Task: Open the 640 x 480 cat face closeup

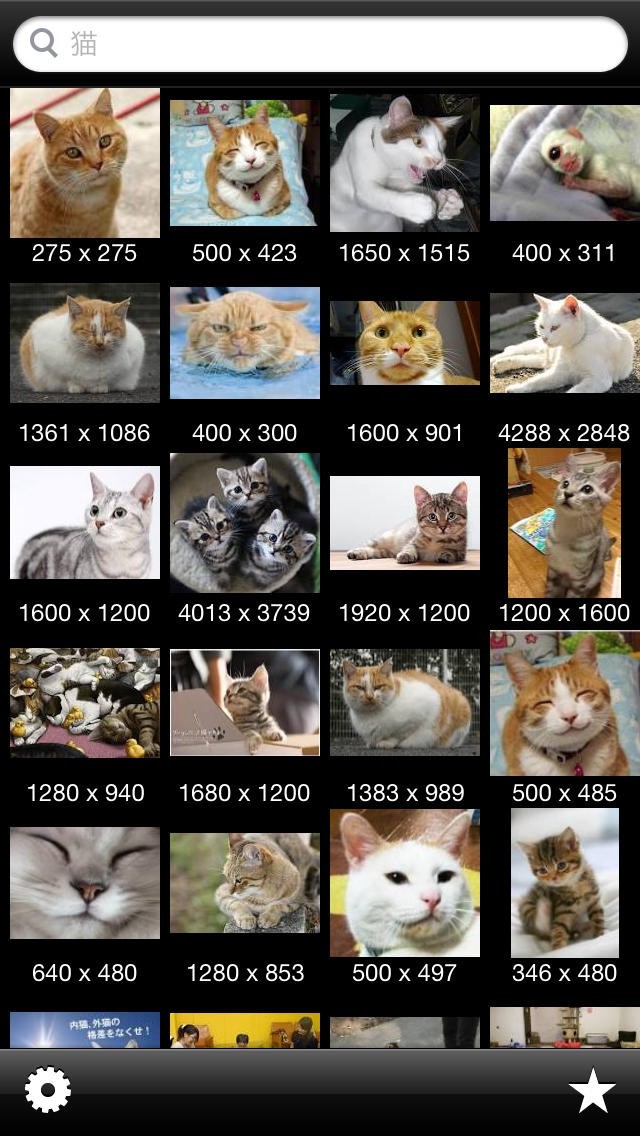Action: (x=85, y=883)
